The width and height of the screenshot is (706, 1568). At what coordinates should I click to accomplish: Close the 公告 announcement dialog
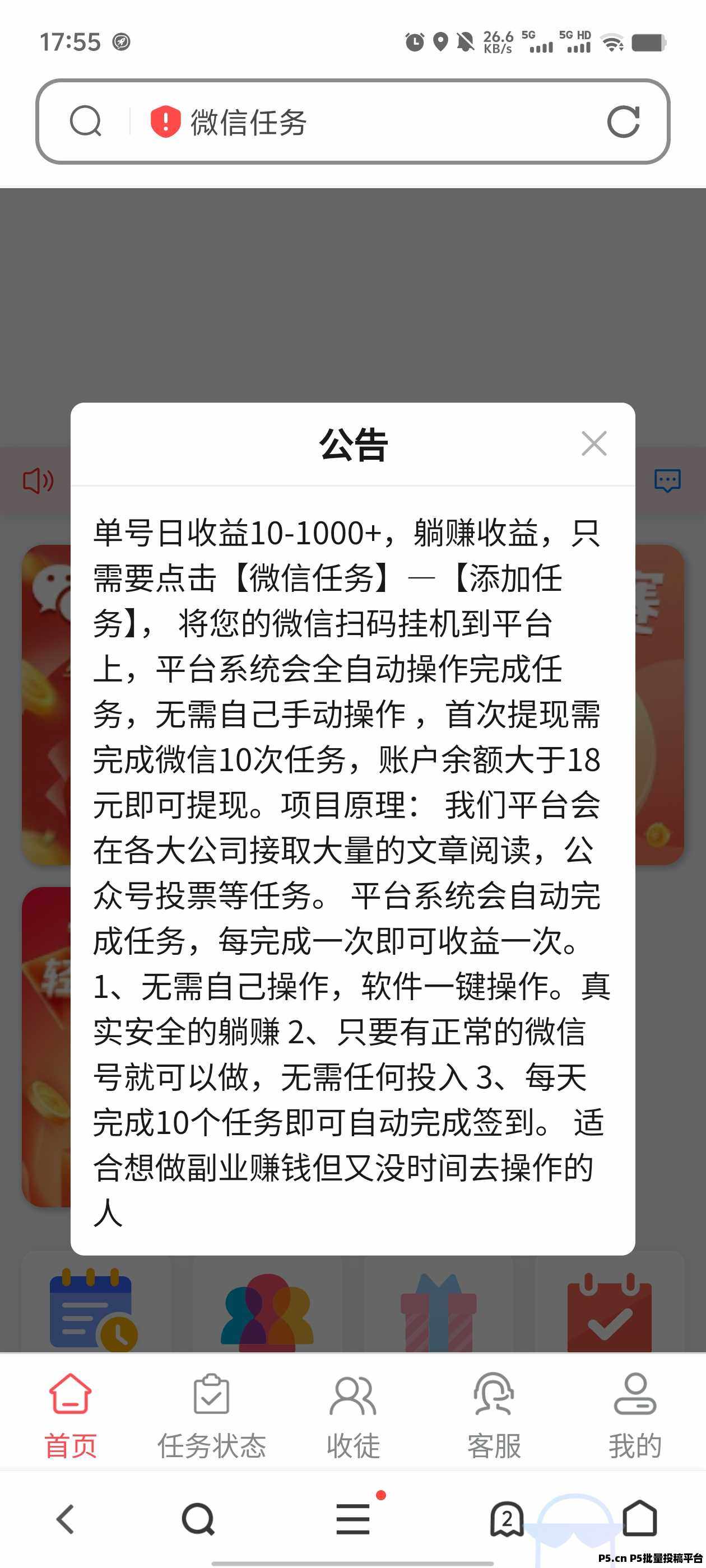[594, 443]
